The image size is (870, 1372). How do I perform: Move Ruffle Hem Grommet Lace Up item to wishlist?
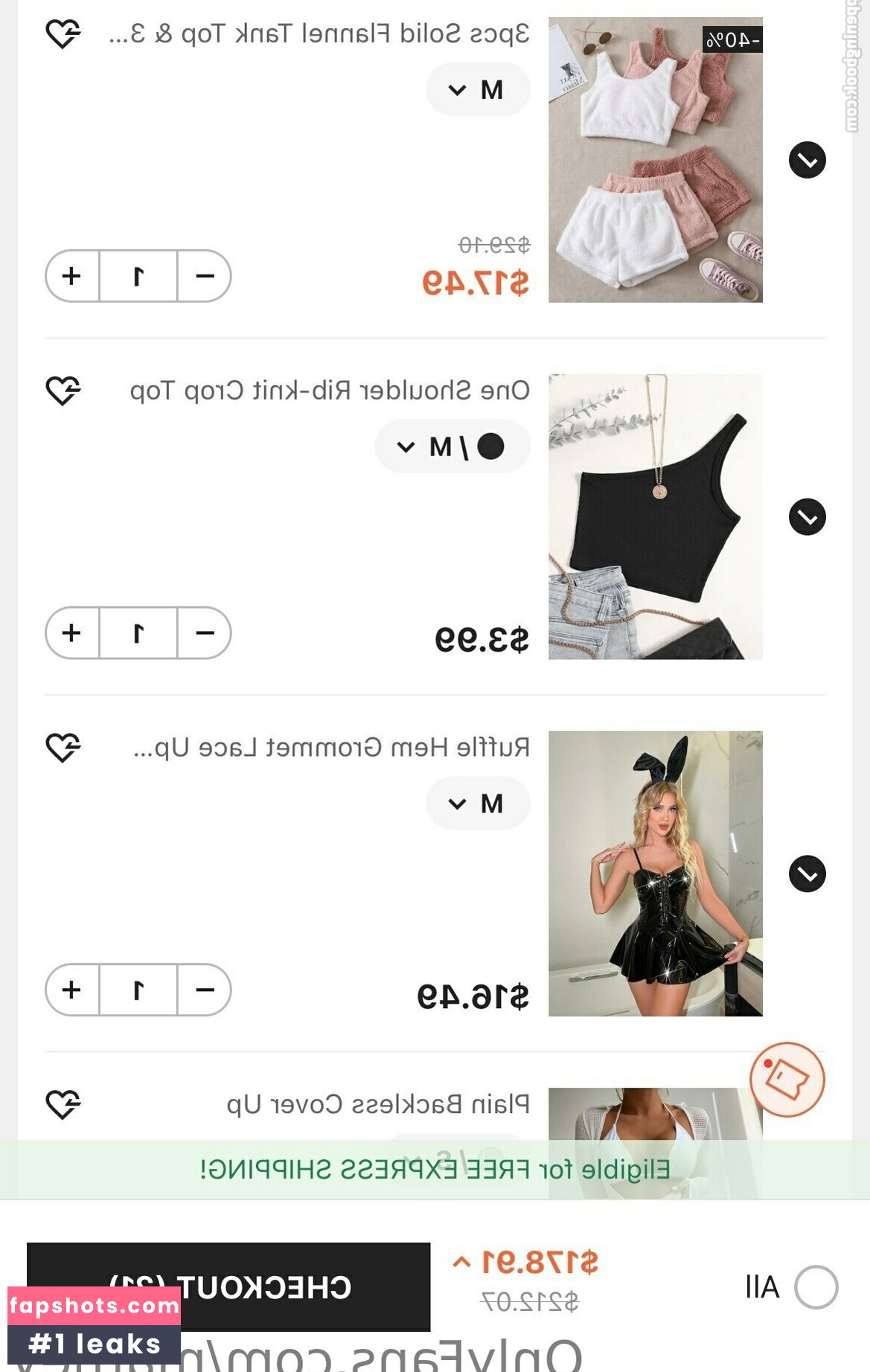(x=63, y=748)
